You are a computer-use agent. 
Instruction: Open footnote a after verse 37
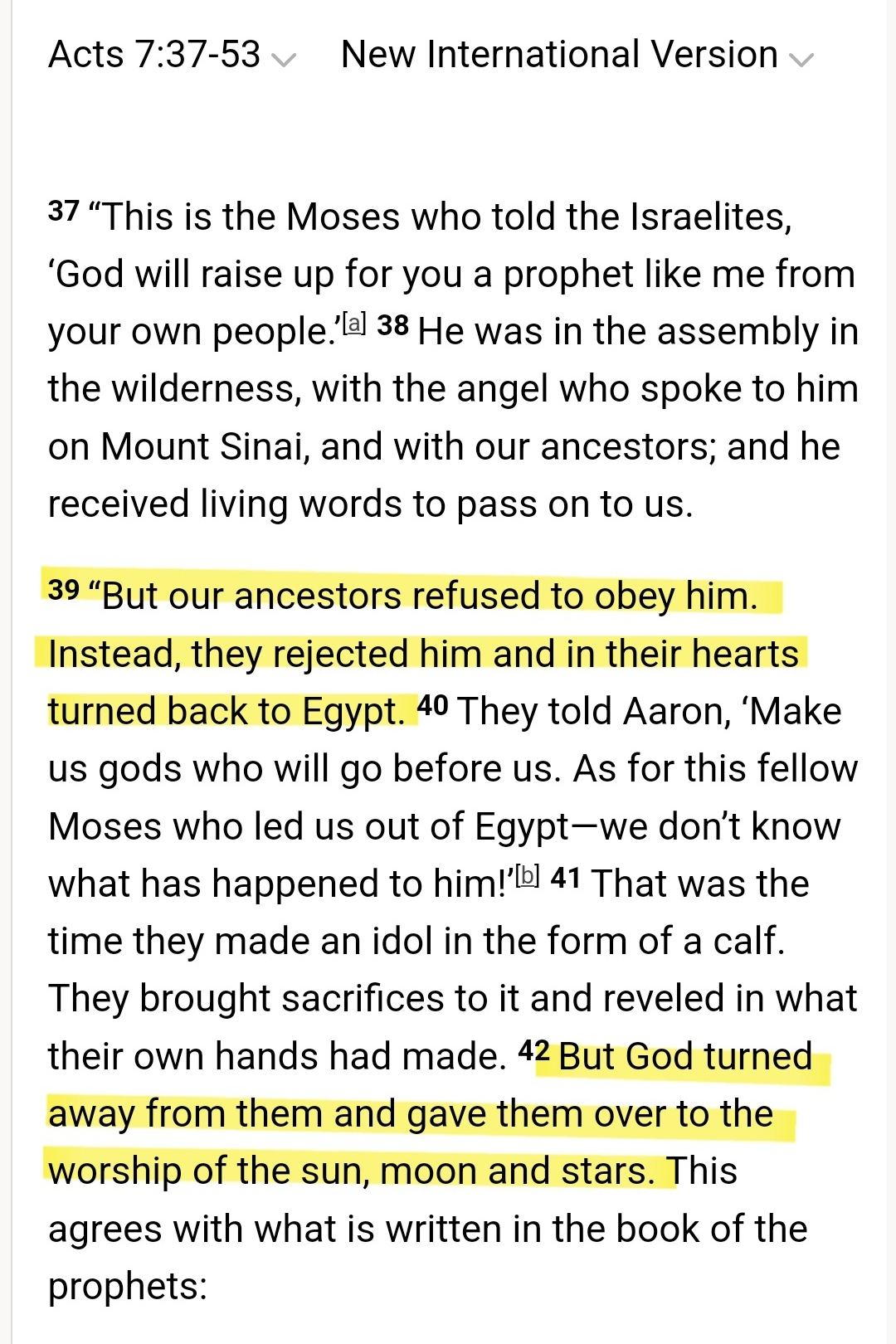[x=354, y=324]
